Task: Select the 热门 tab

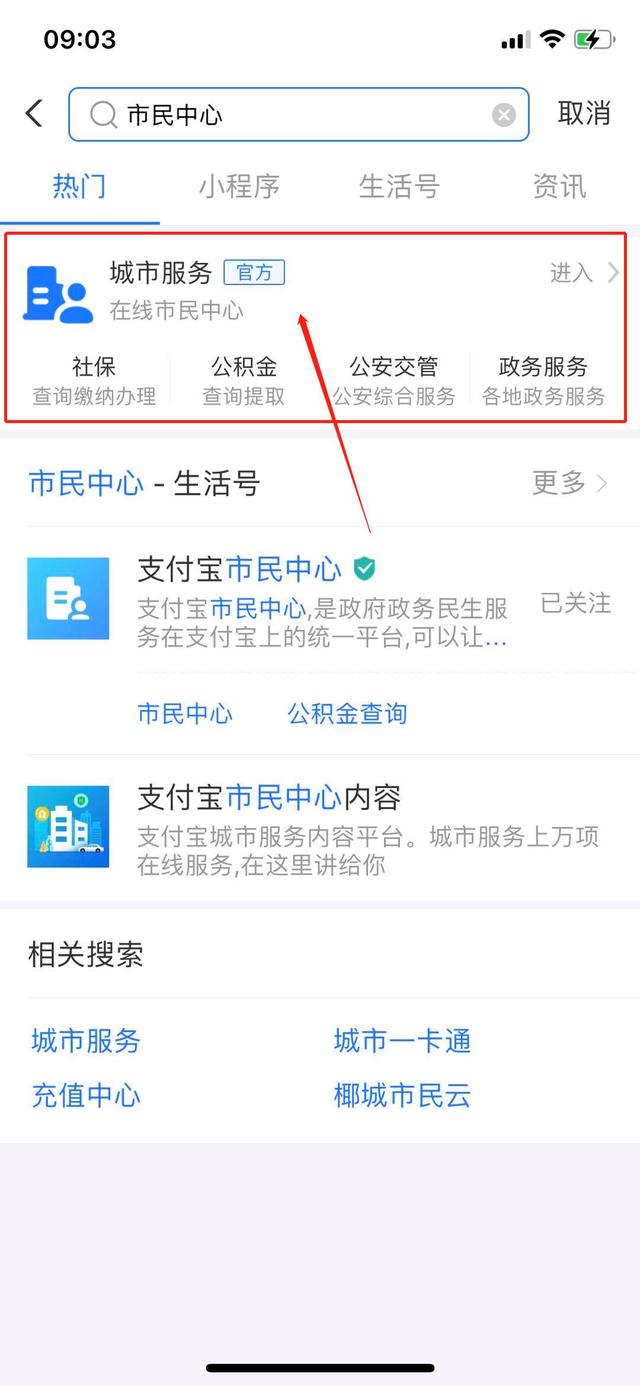Action: 79,186
